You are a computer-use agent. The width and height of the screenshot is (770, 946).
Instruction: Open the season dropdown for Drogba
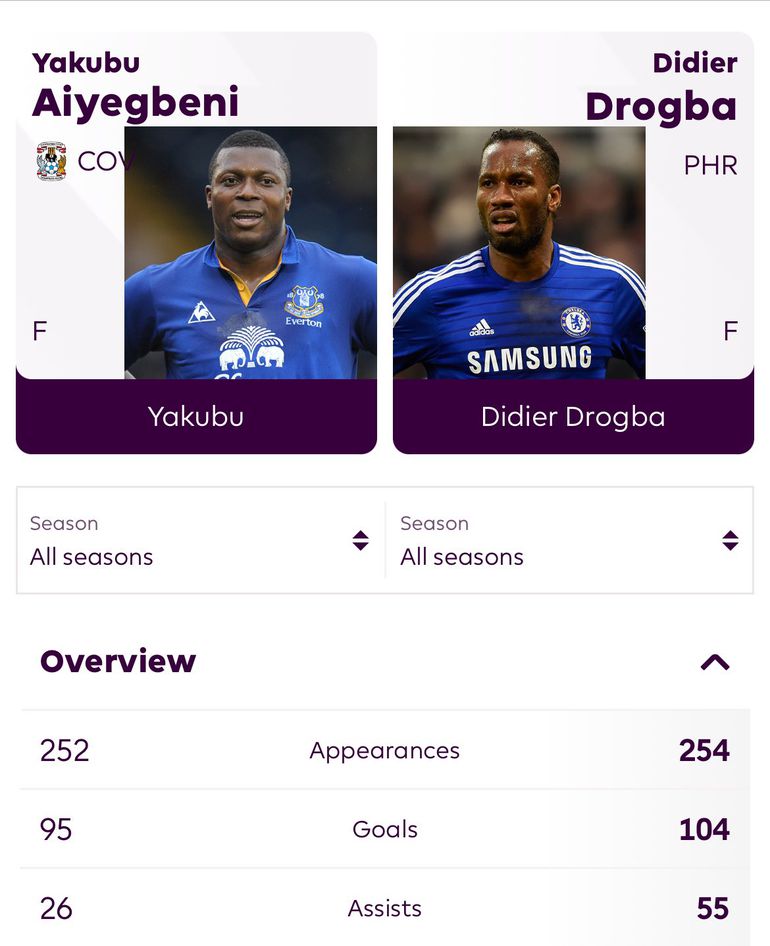coord(570,541)
